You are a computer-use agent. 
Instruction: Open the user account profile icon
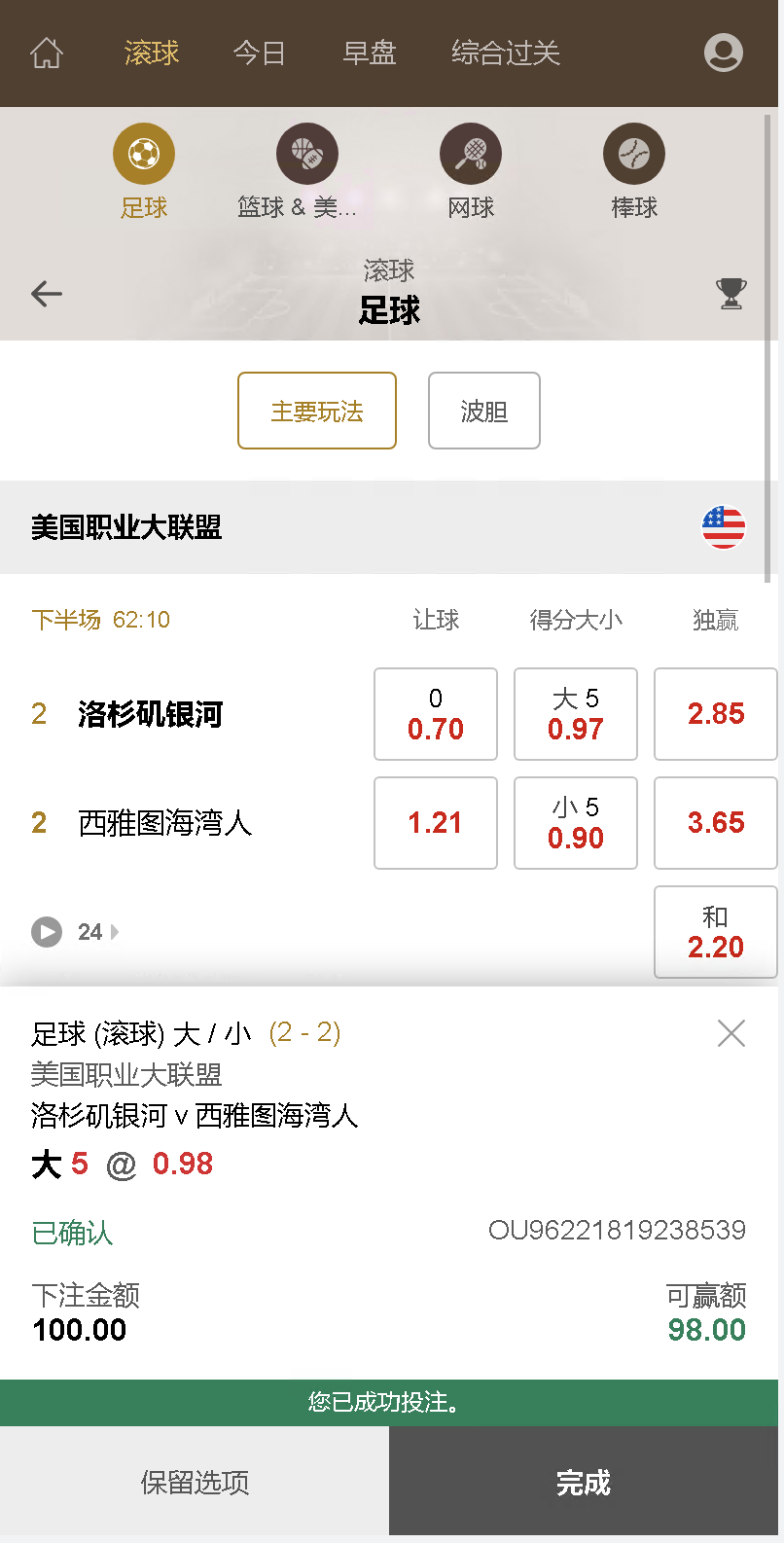tap(723, 54)
